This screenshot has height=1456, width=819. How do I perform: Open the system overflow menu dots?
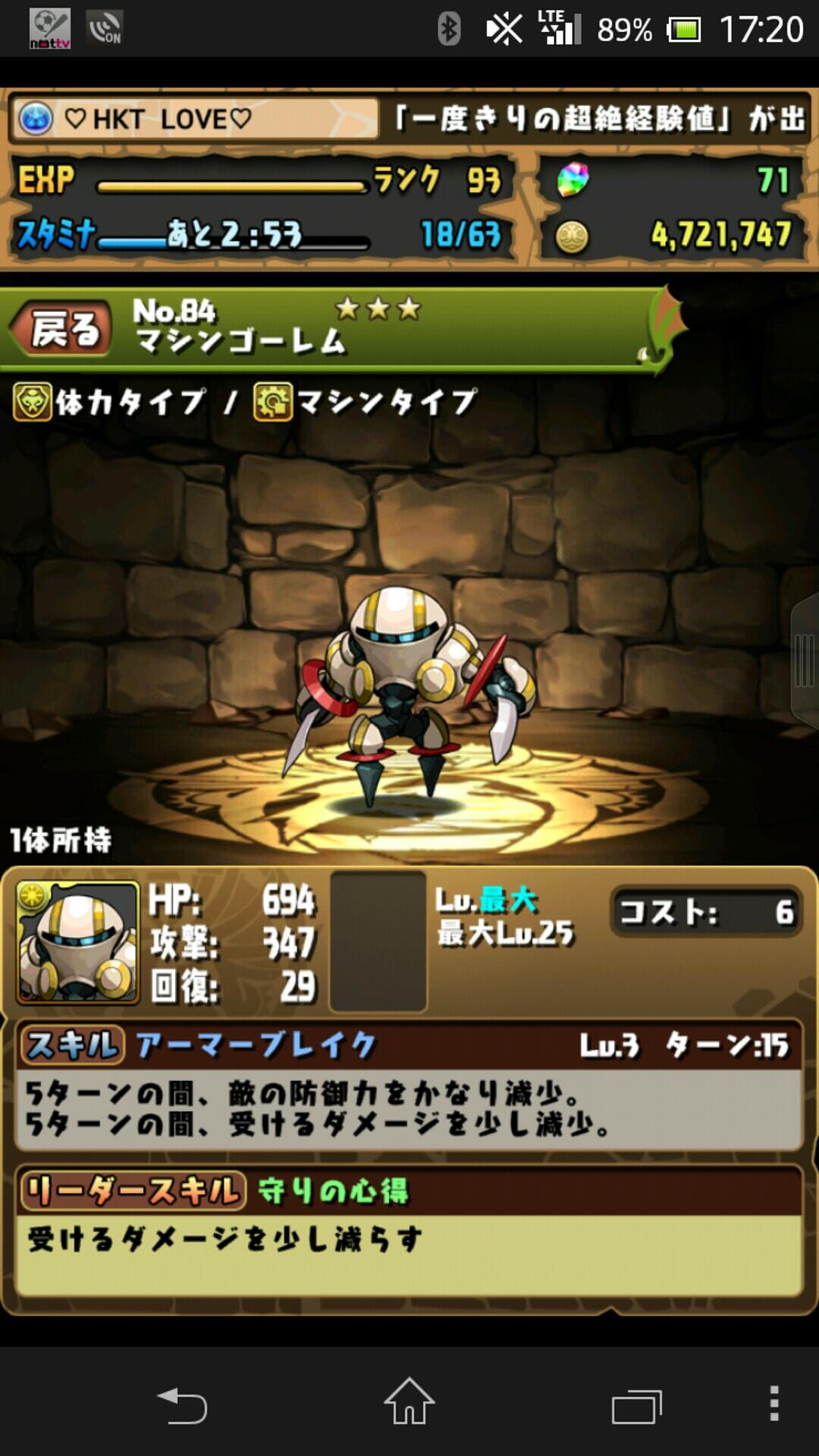tap(773, 1403)
